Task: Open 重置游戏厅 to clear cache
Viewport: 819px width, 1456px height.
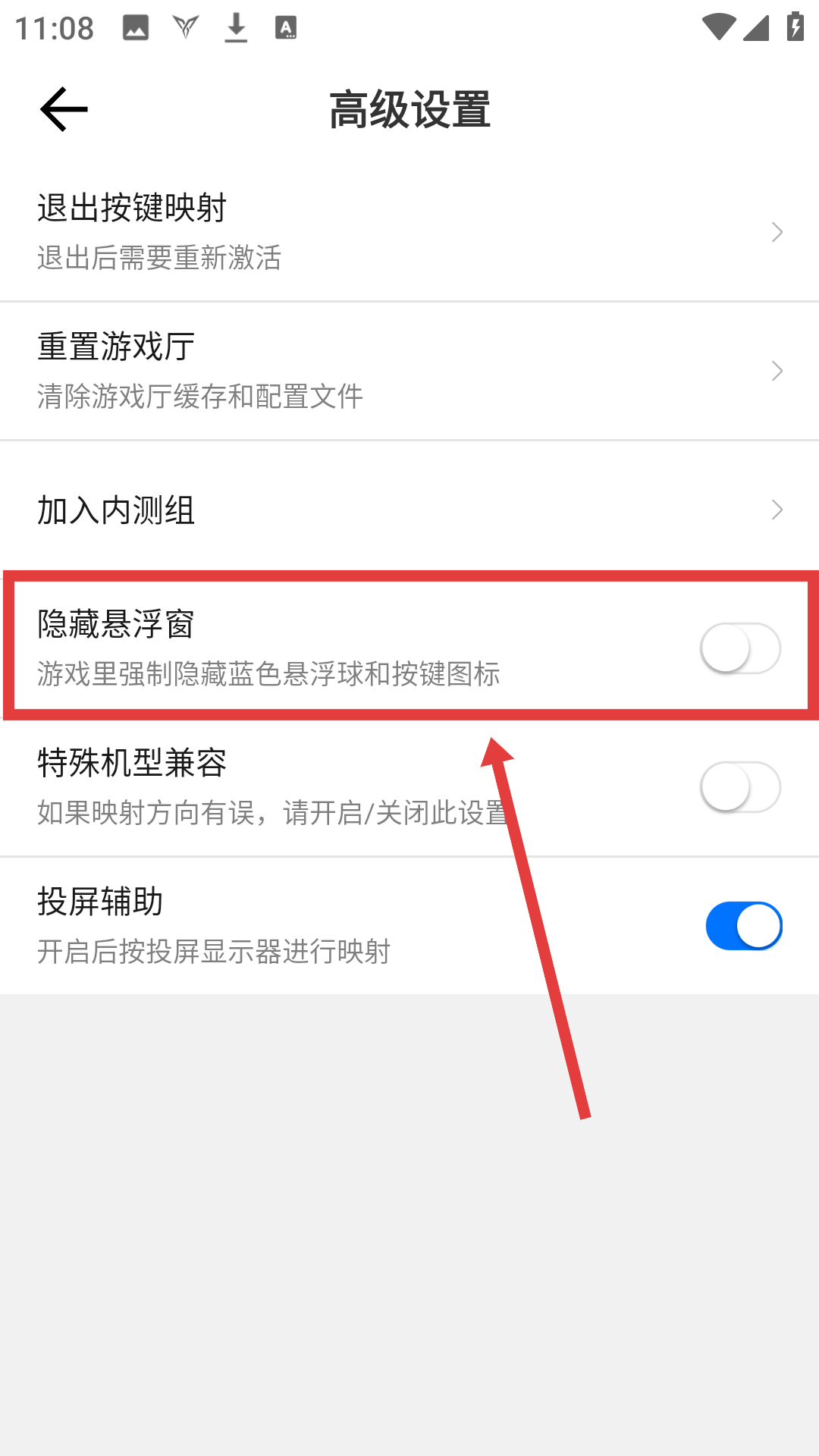Action: [409, 370]
